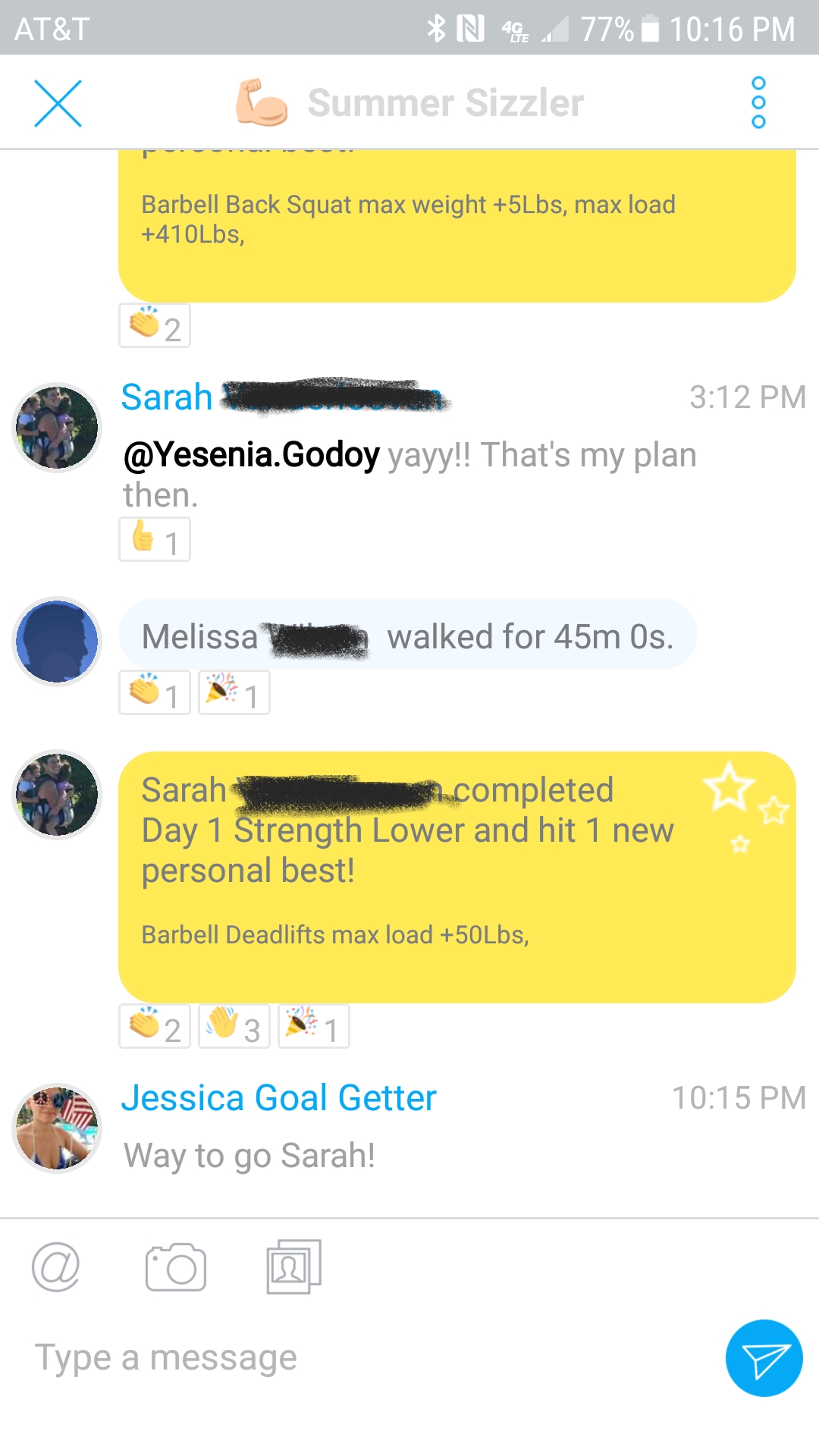Tap the waving hand reaction under Deadlifts post

click(234, 1026)
